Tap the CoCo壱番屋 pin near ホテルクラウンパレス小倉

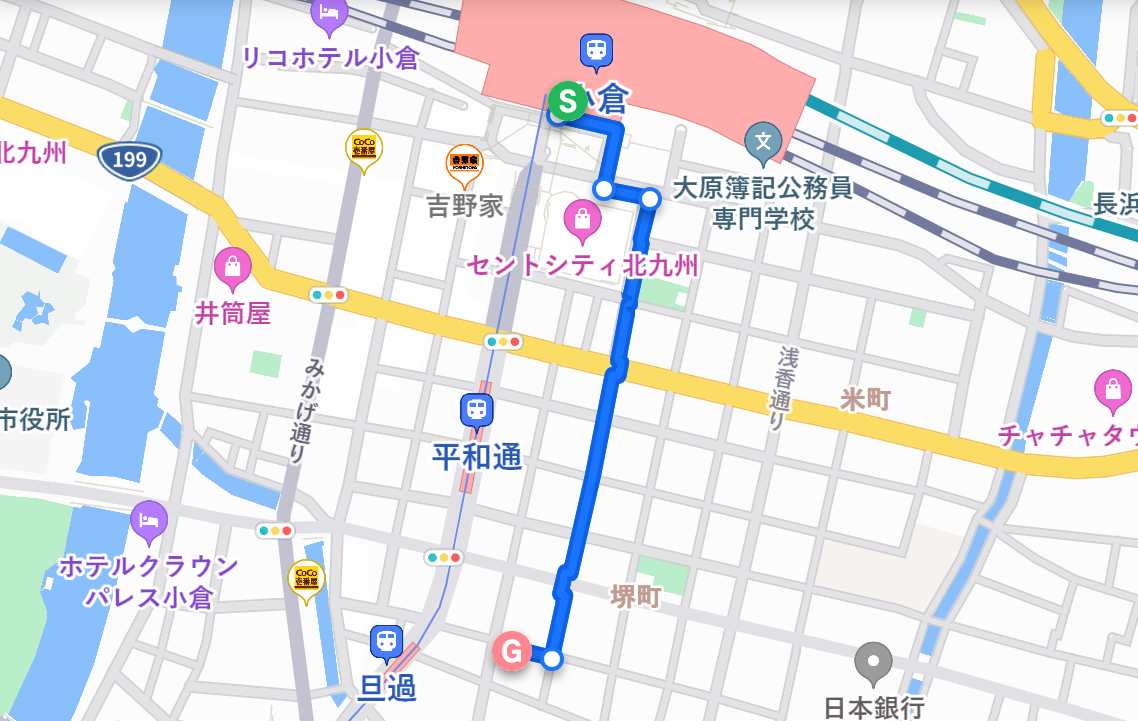coord(306,579)
